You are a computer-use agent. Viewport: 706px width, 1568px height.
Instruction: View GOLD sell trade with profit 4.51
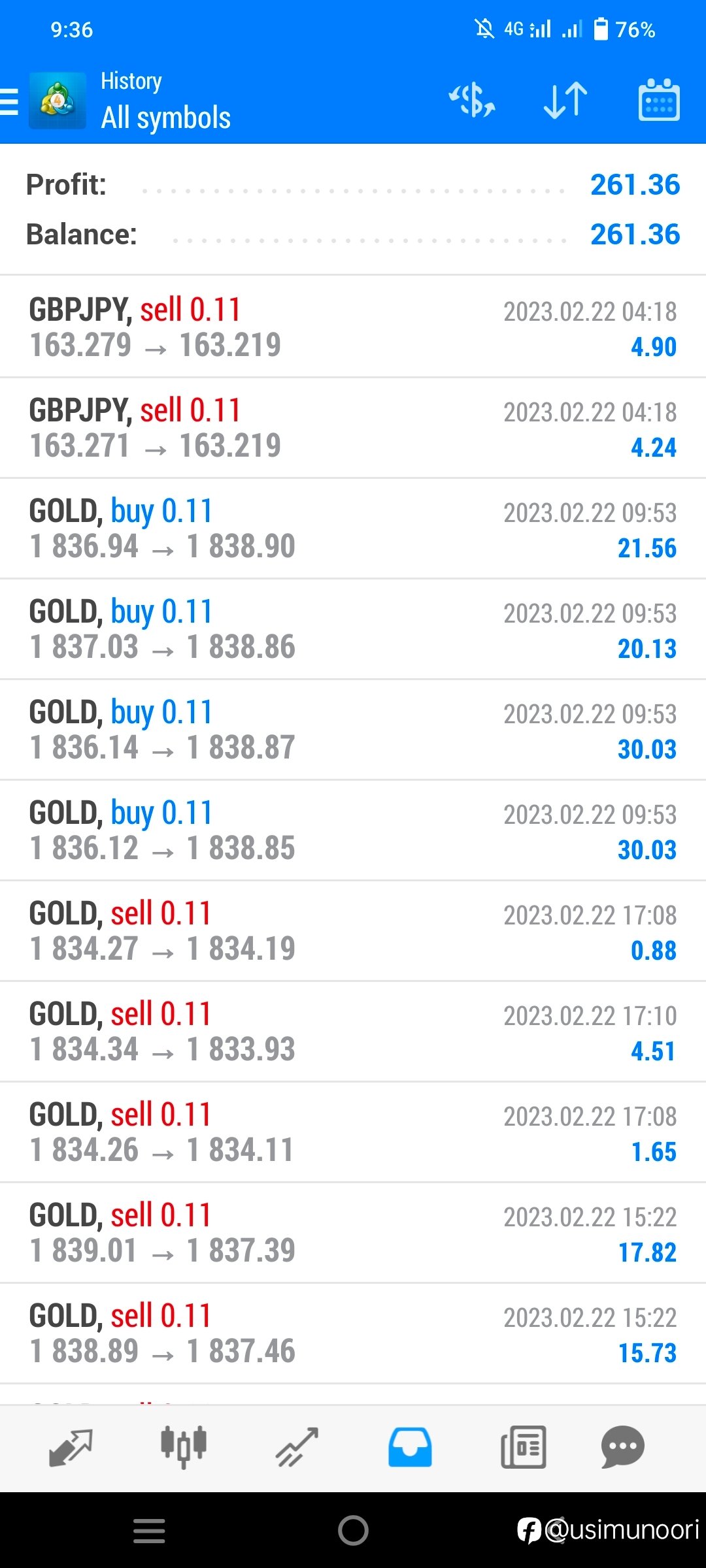coord(353,1032)
